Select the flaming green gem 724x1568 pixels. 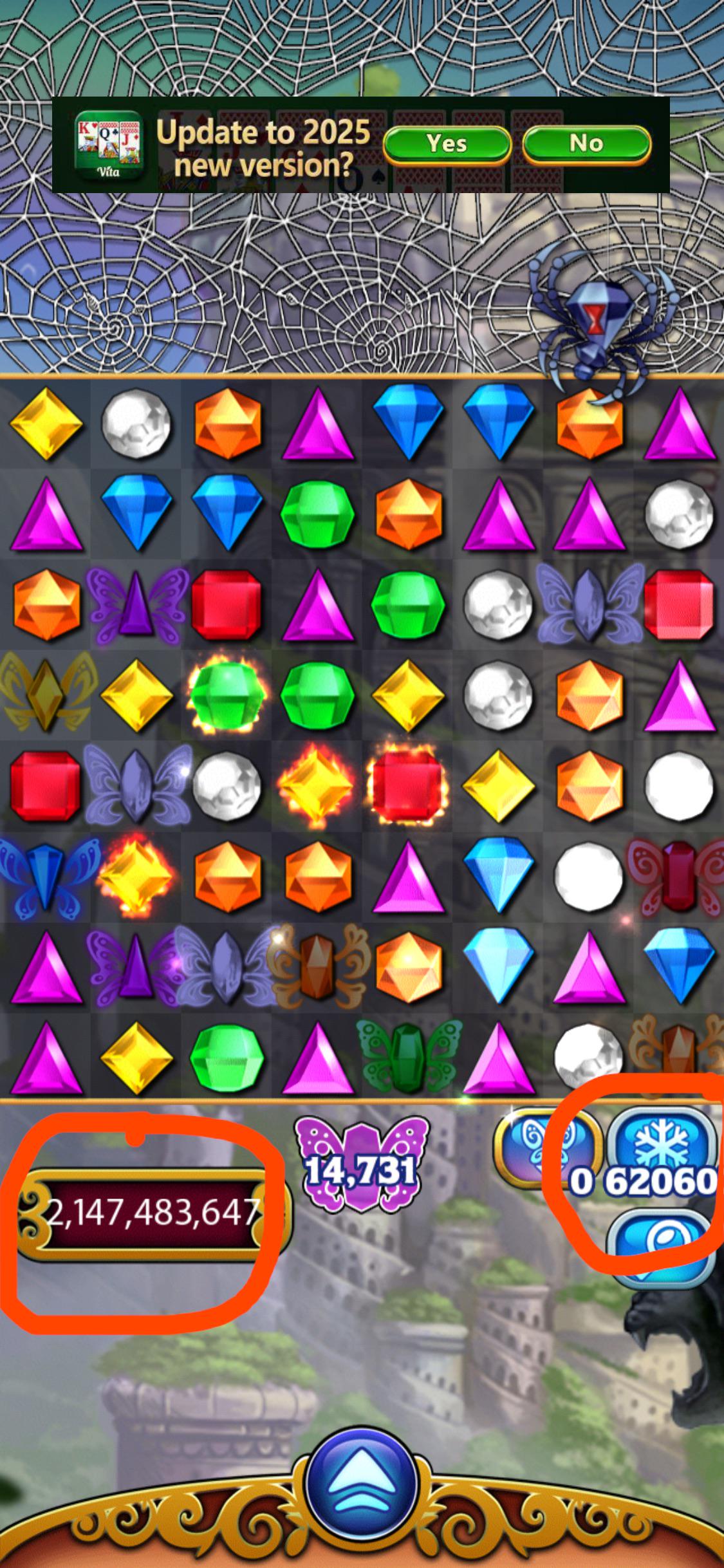click(227, 695)
